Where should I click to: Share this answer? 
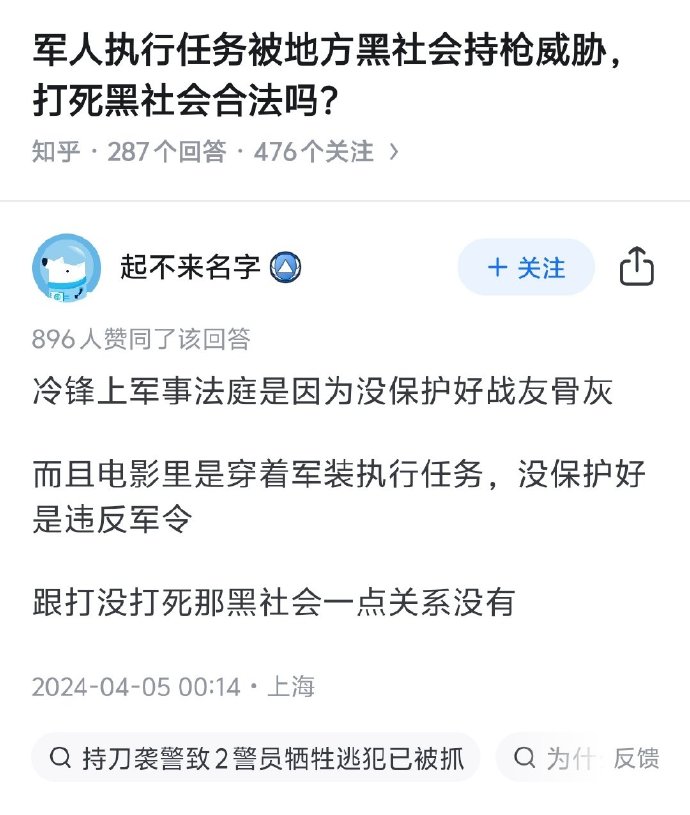click(x=637, y=268)
